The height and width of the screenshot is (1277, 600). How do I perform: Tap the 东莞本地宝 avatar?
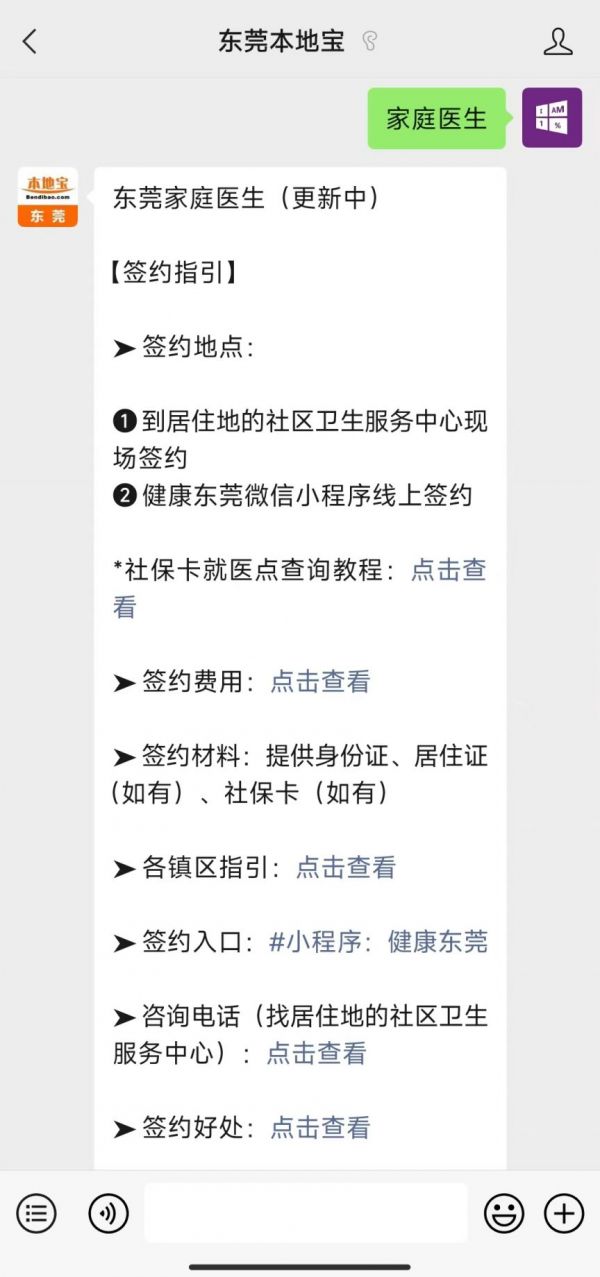tap(47, 197)
